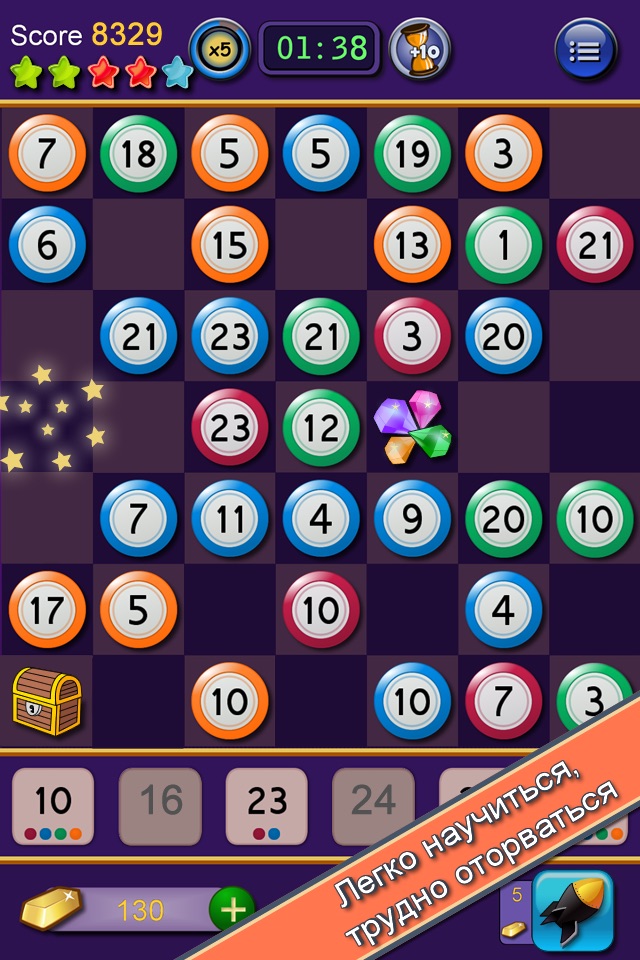Select the number 10 card
The height and width of the screenshot is (960, 640).
53,806
